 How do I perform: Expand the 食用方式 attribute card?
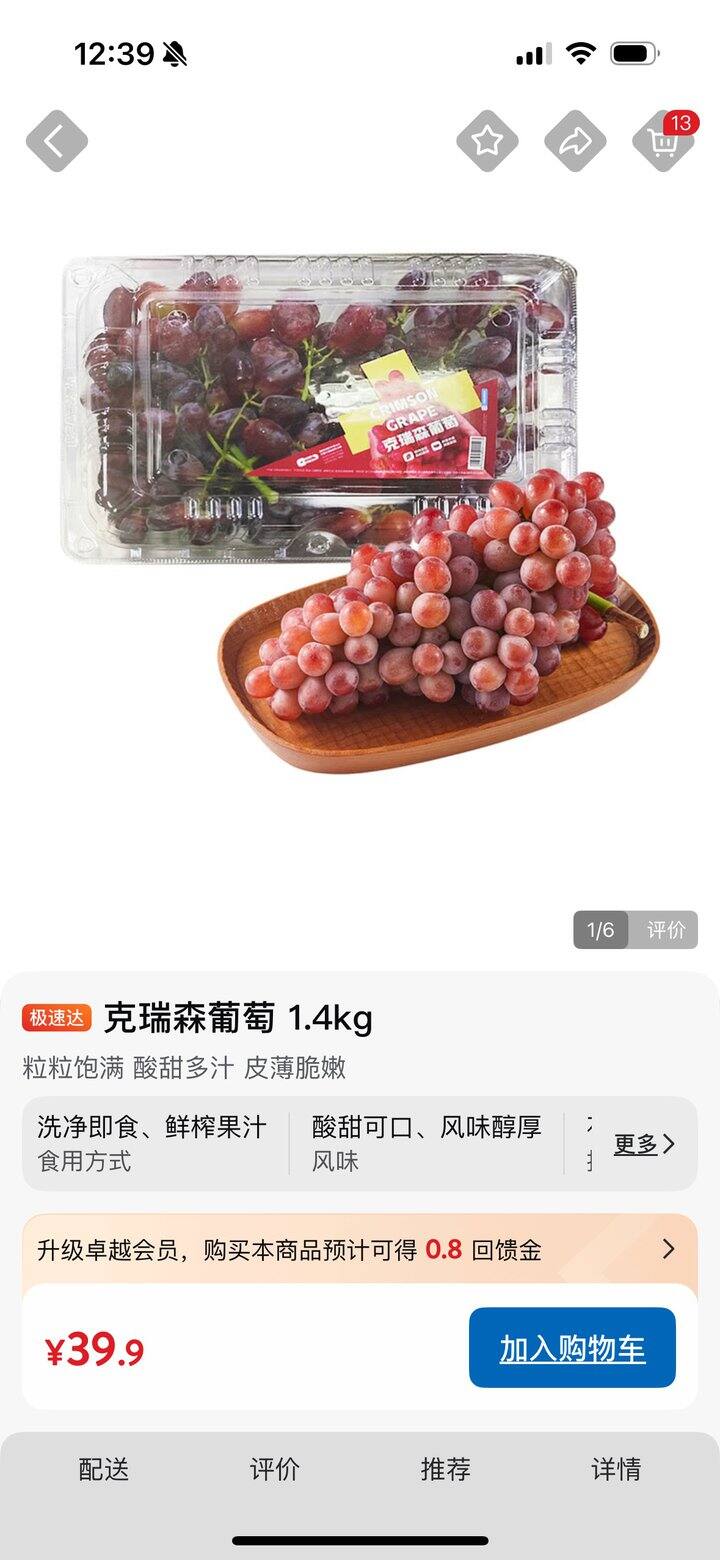150,1143
